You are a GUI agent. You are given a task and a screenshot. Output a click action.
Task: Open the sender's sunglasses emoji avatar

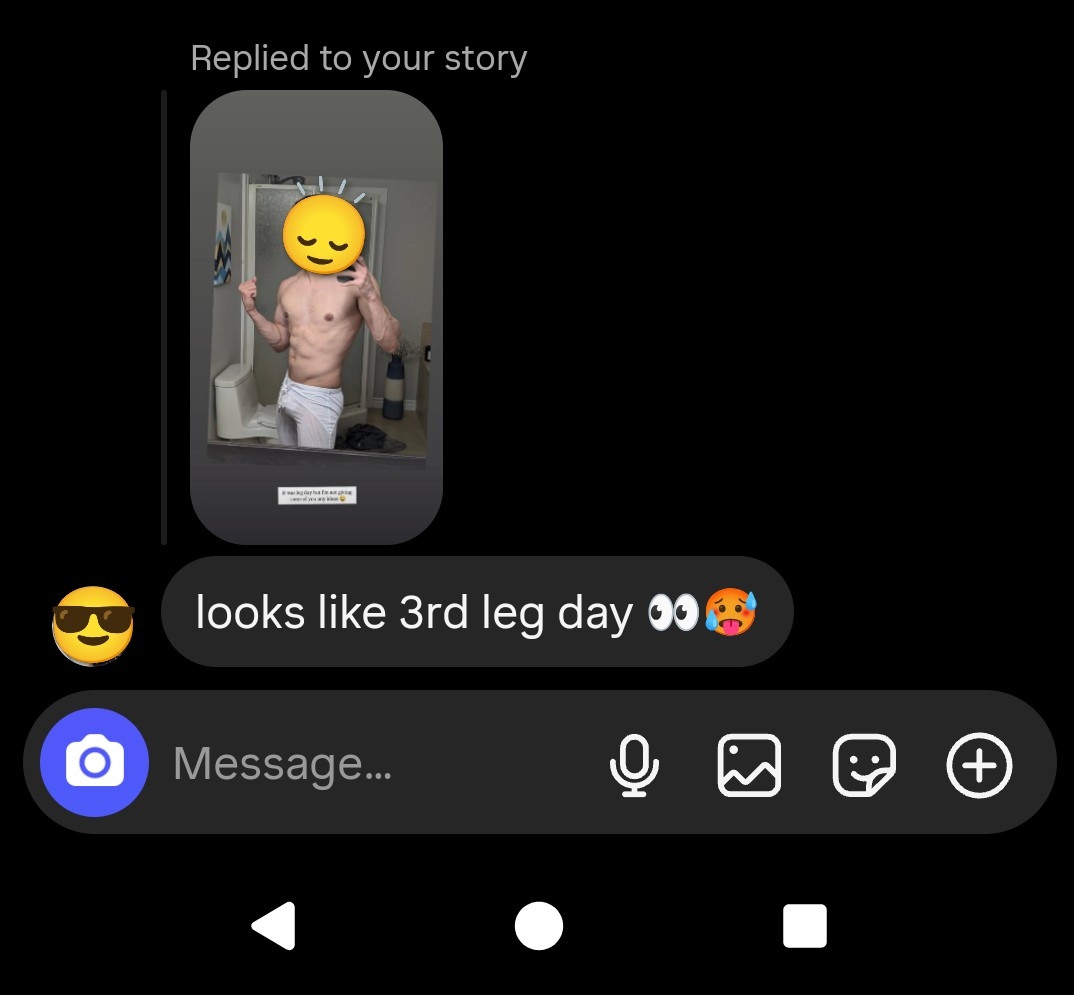[93, 625]
